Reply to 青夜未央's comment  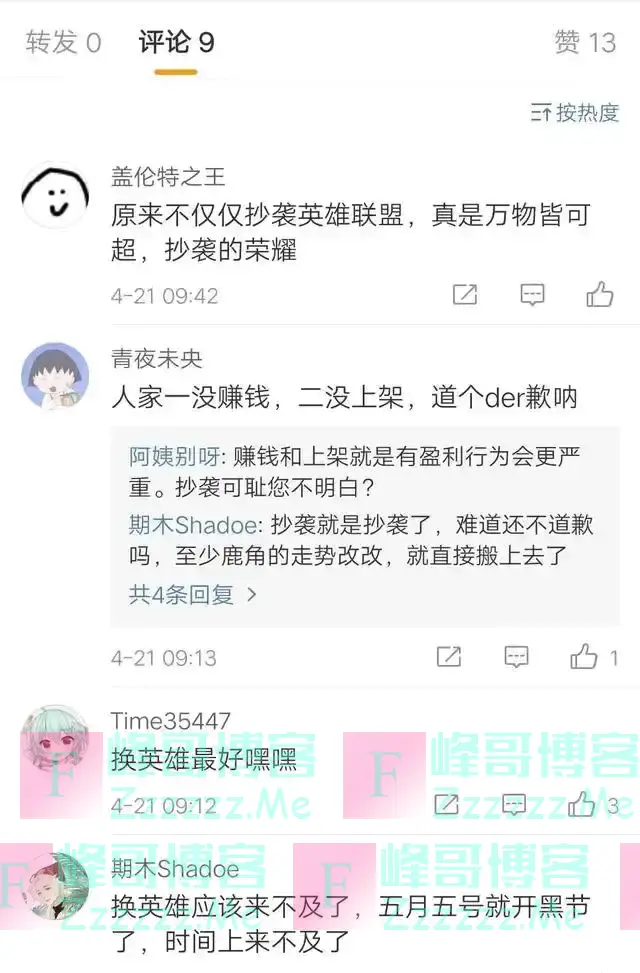[516, 657]
